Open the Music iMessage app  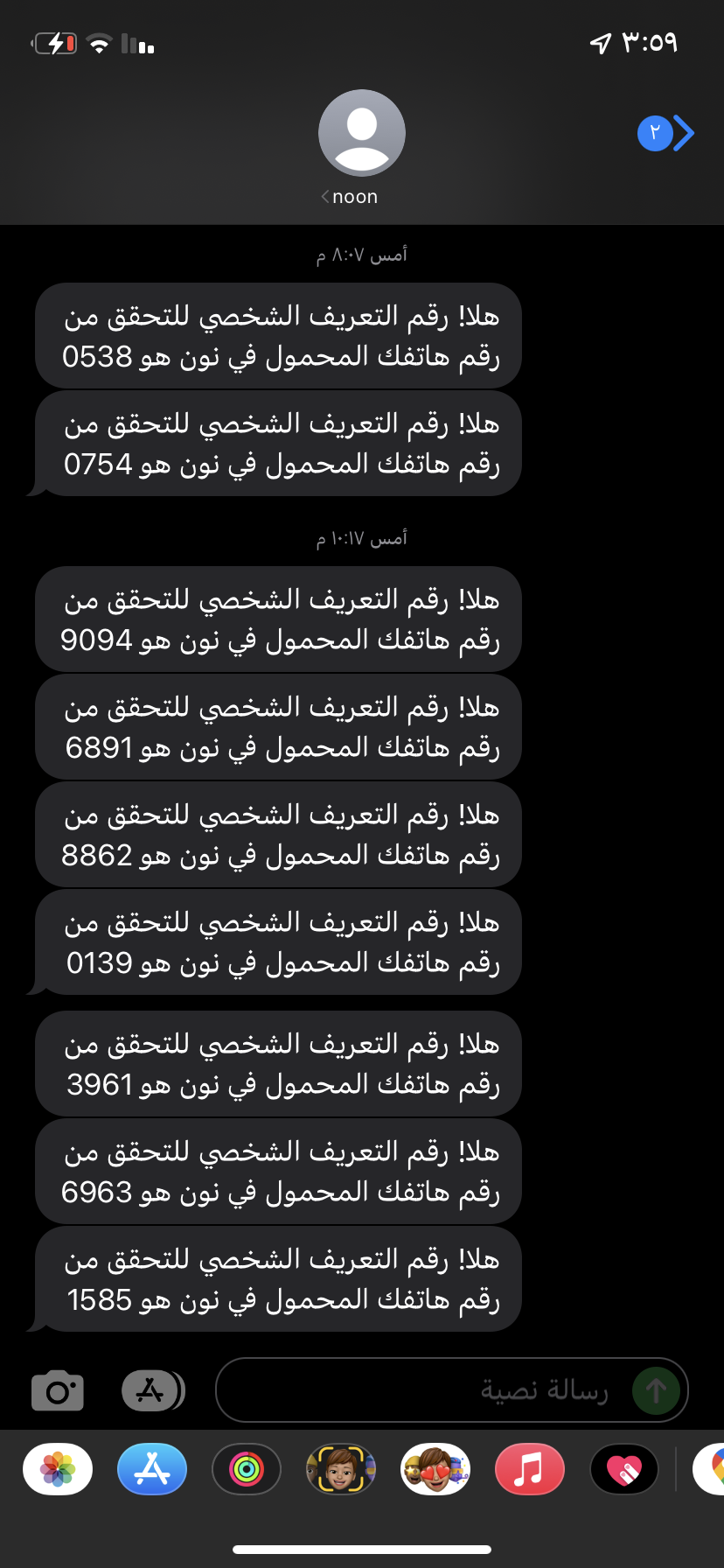pyautogui.click(x=530, y=1469)
